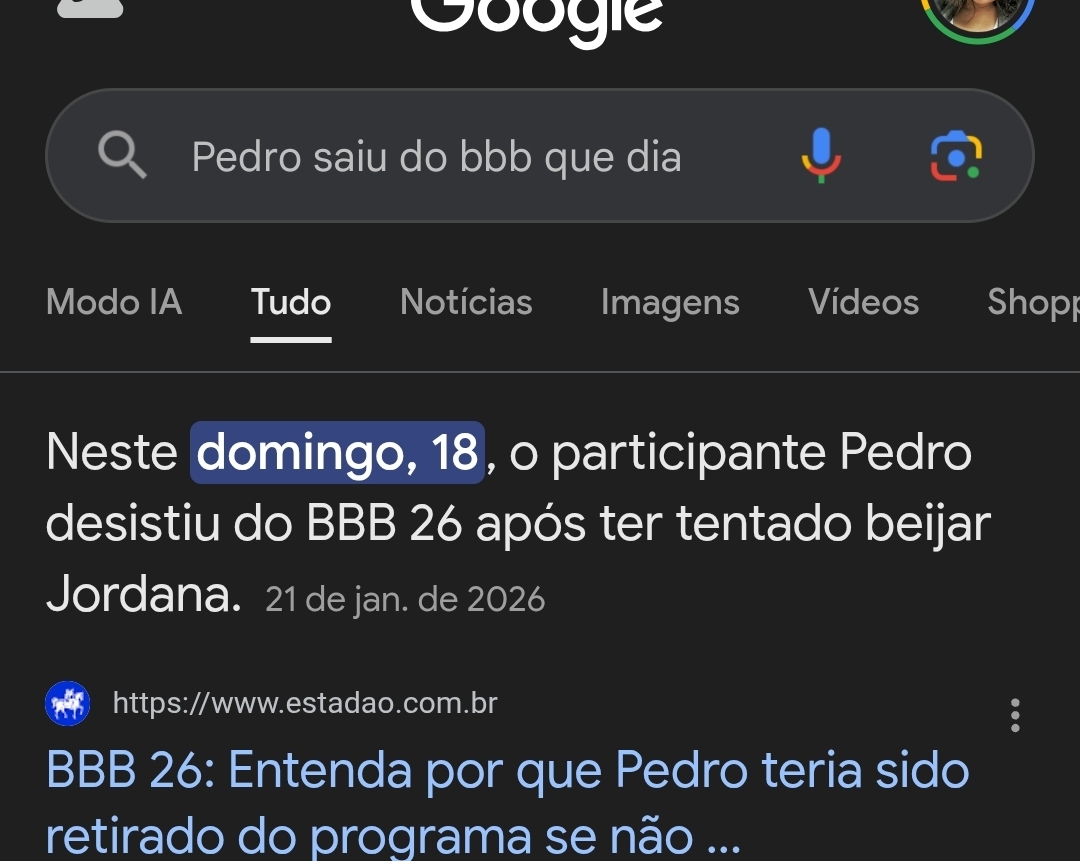This screenshot has height=861, width=1080.
Task: Show Imagens results
Action: point(670,302)
